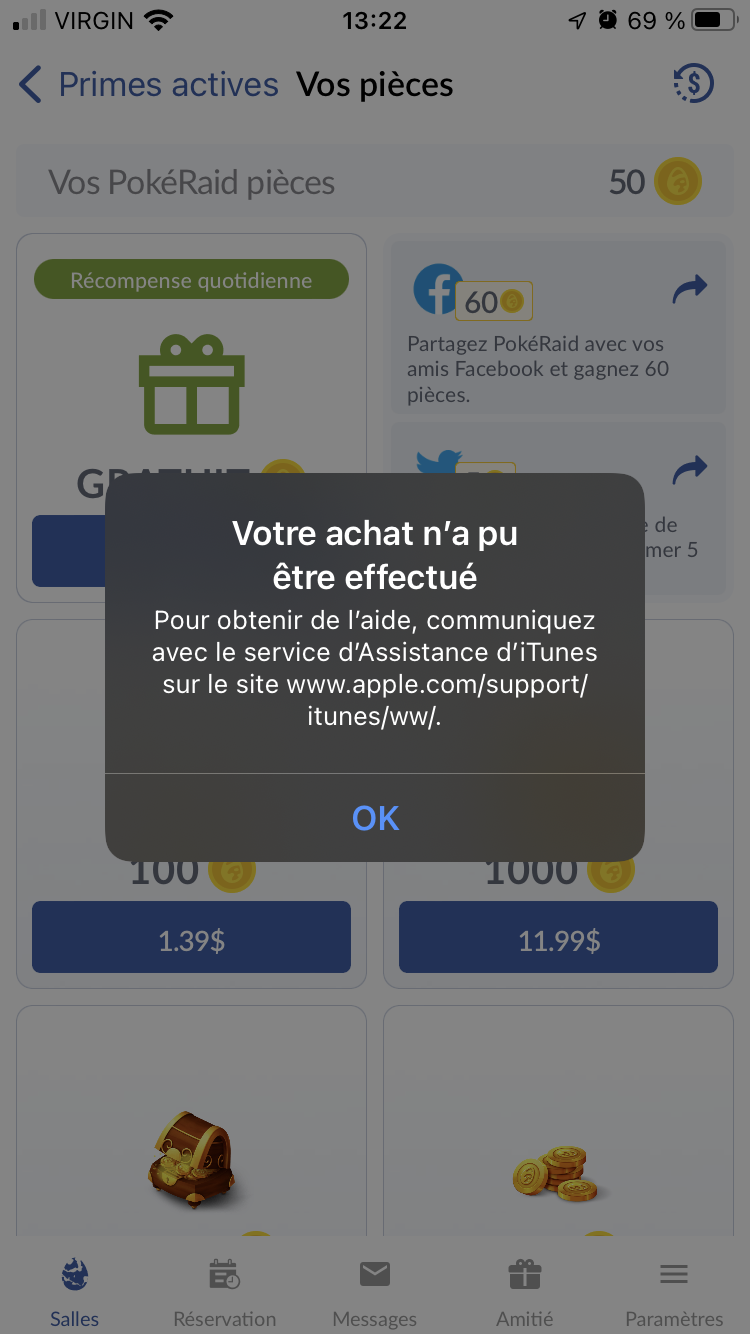Dismiss the failed purchase alert with OK
This screenshot has width=750, height=1334.
coord(375,818)
